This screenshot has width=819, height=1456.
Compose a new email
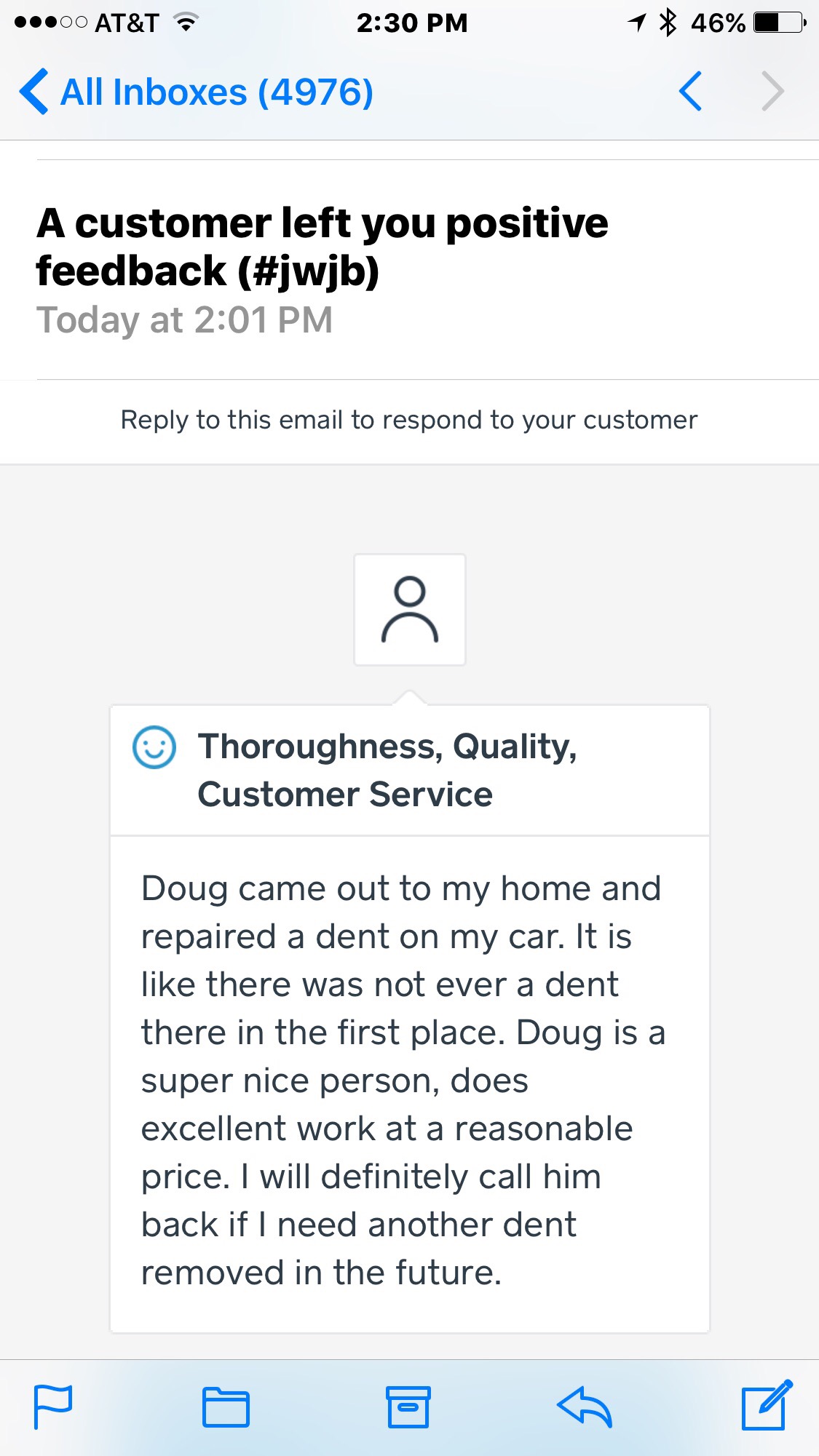pos(765,1405)
